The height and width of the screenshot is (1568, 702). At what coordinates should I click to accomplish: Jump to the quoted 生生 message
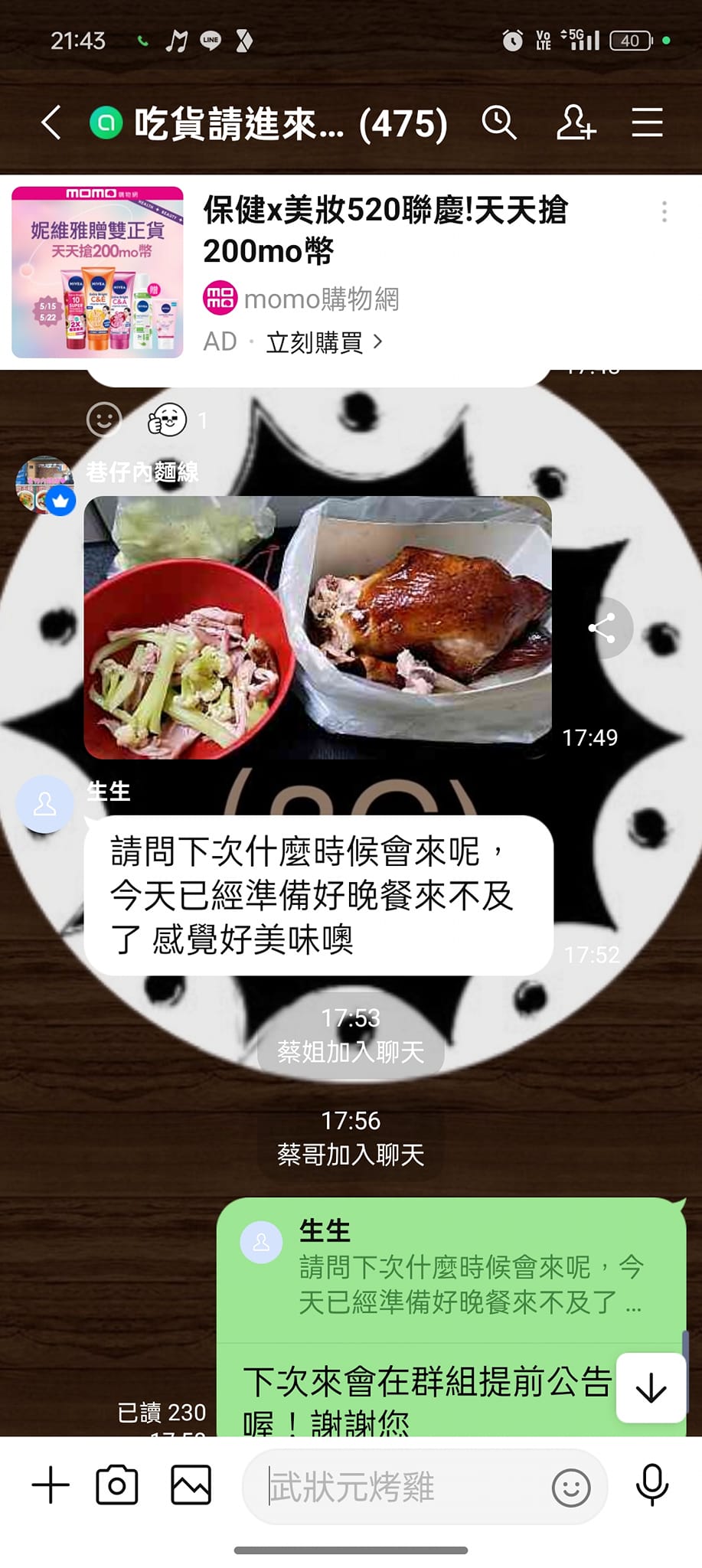tap(452, 1267)
